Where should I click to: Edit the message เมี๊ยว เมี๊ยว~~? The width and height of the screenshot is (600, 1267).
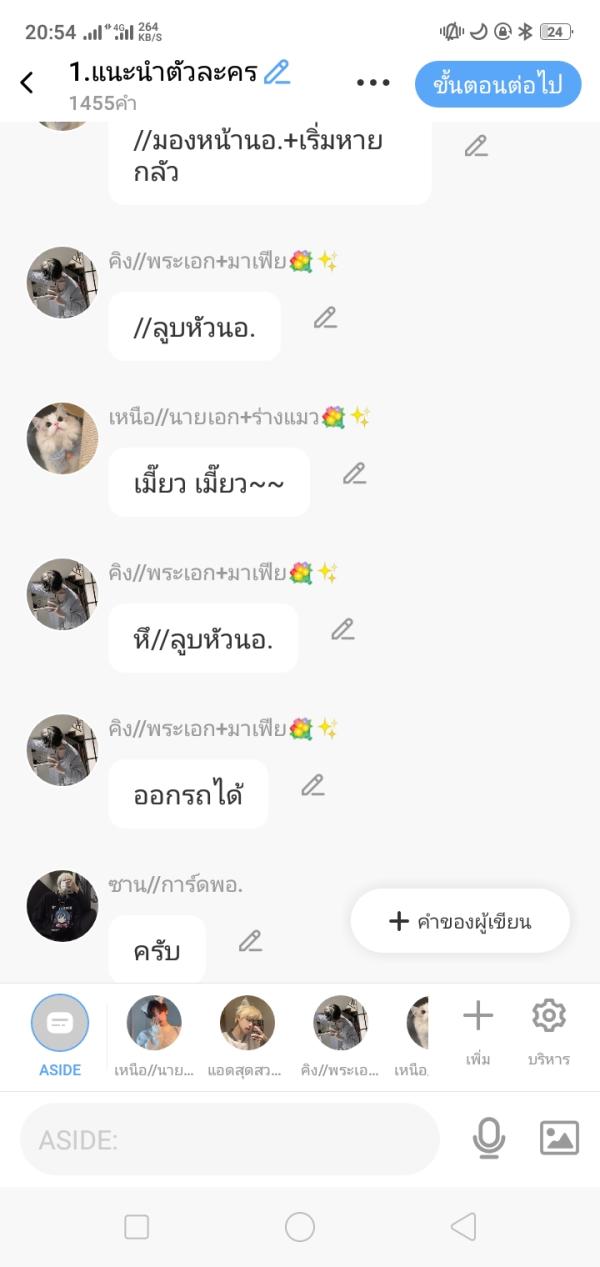point(355,473)
